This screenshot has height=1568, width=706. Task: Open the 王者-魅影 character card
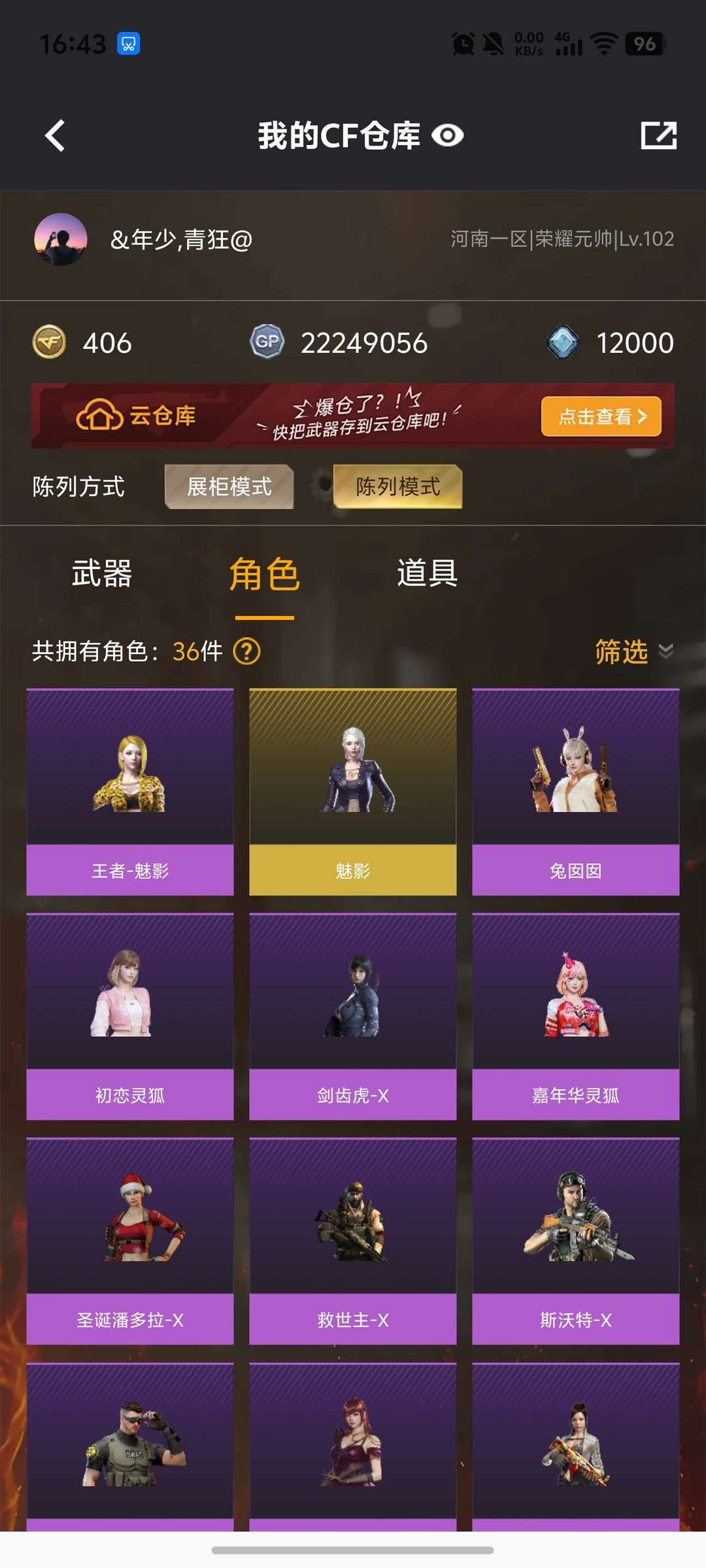tap(130, 792)
